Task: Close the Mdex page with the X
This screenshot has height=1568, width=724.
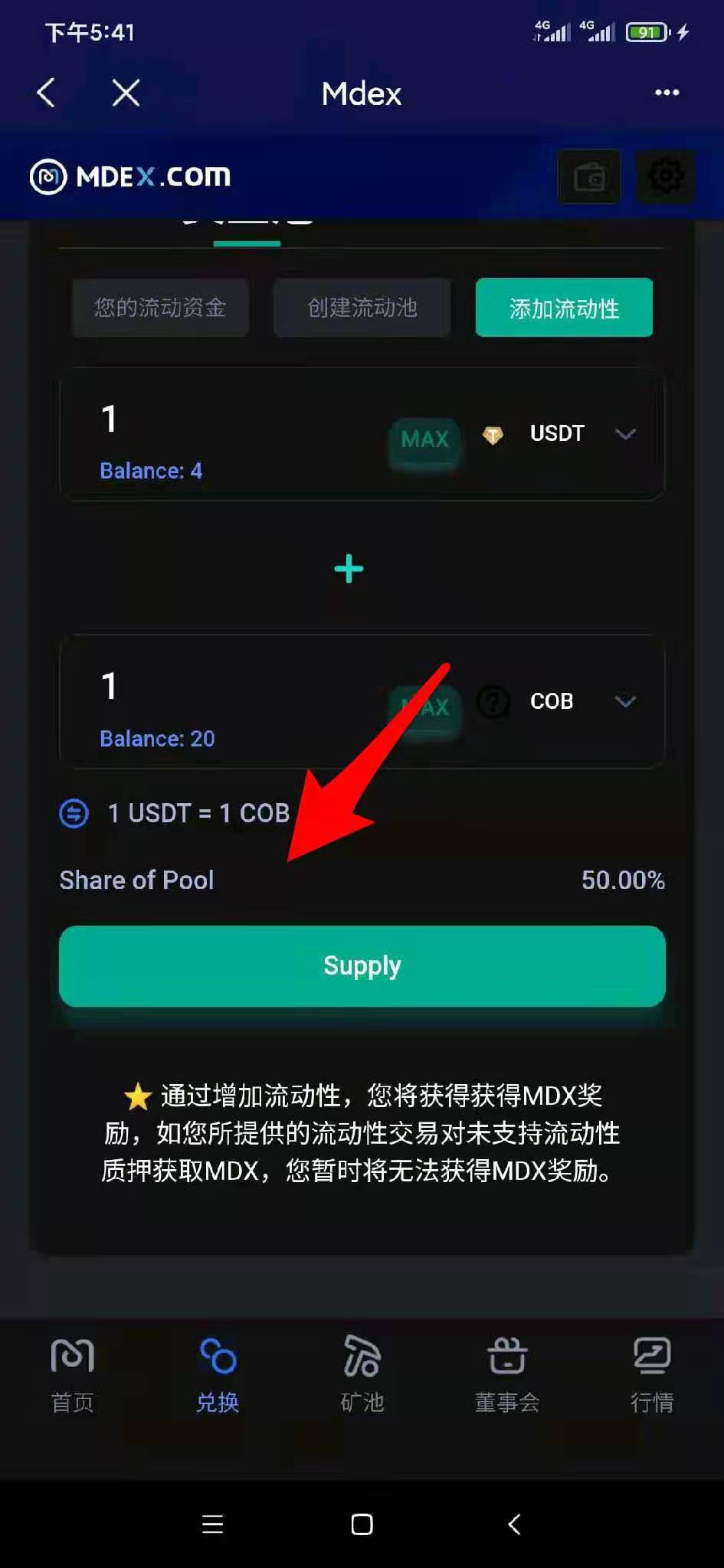Action: [x=126, y=93]
